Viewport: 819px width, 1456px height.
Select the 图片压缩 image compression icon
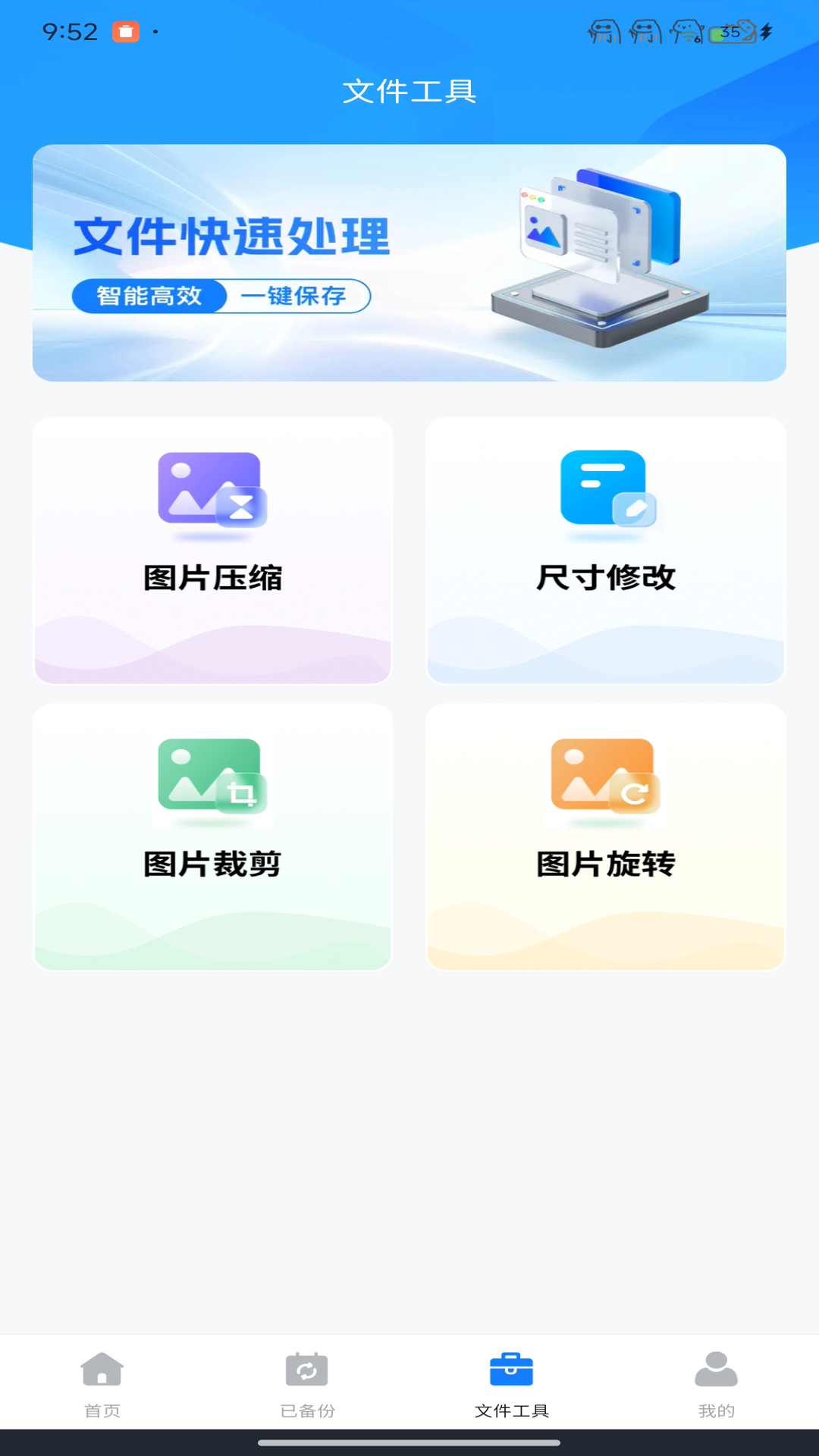point(211,493)
